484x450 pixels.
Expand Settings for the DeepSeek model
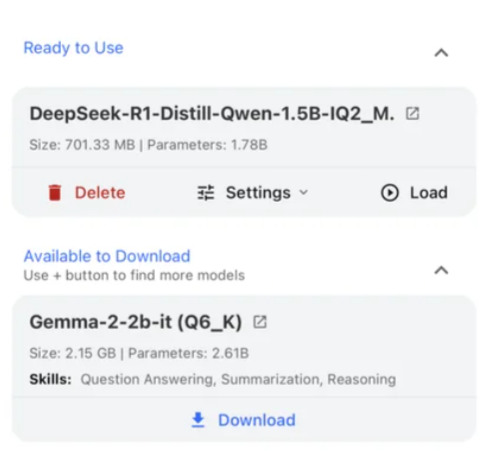click(253, 193)
